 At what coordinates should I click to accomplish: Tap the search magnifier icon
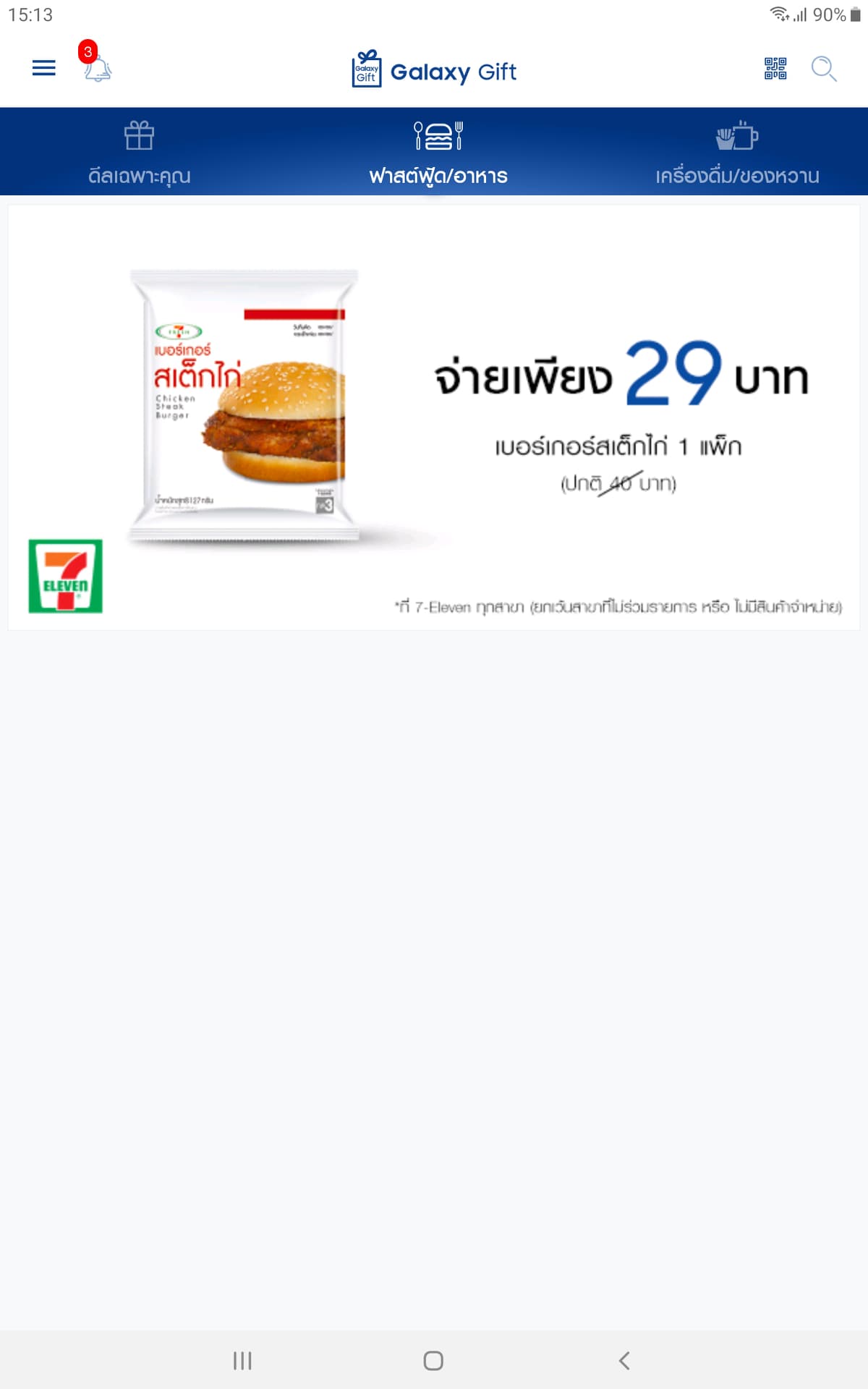(x=823, y=69)
